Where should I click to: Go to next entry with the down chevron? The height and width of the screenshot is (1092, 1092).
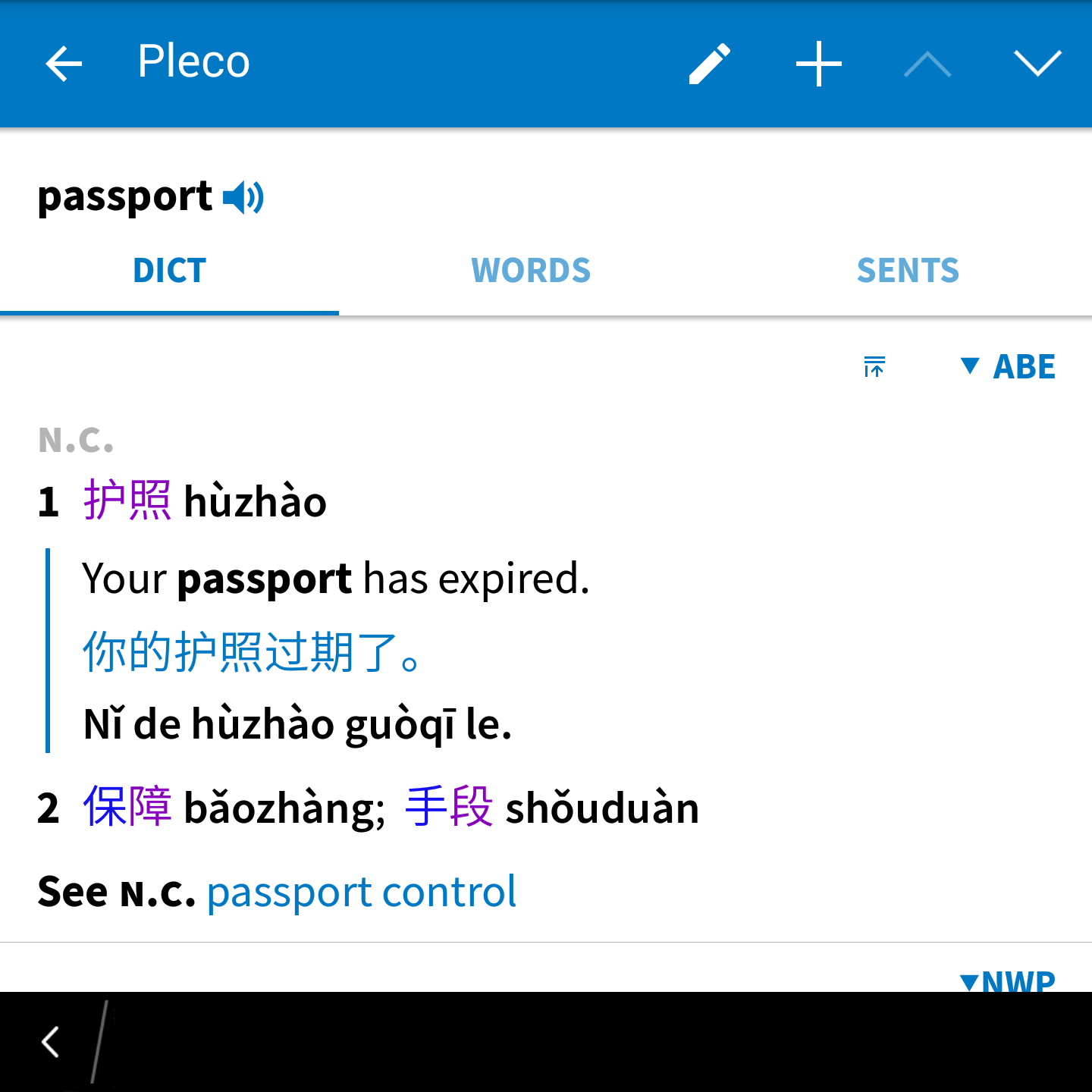(1037, 63)
